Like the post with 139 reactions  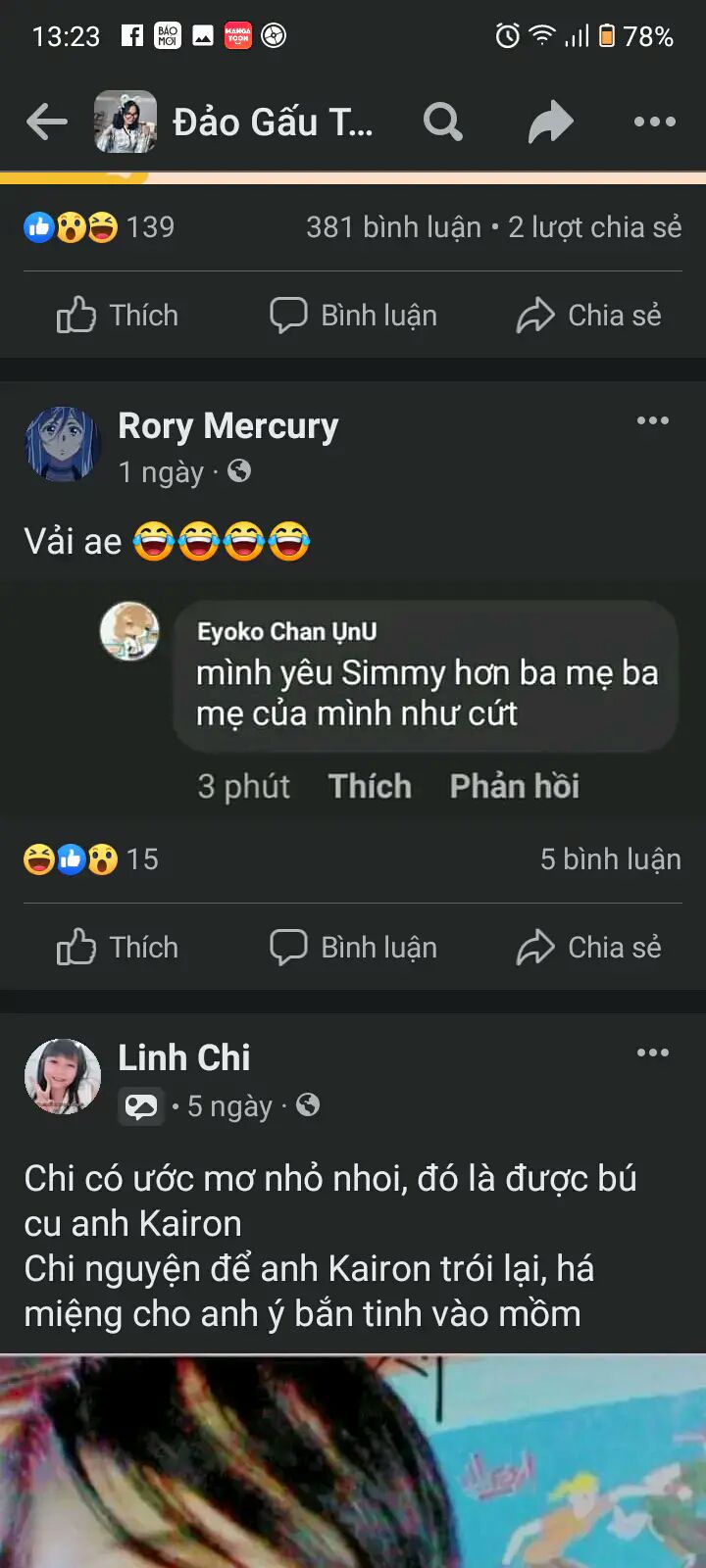point(118,316)
